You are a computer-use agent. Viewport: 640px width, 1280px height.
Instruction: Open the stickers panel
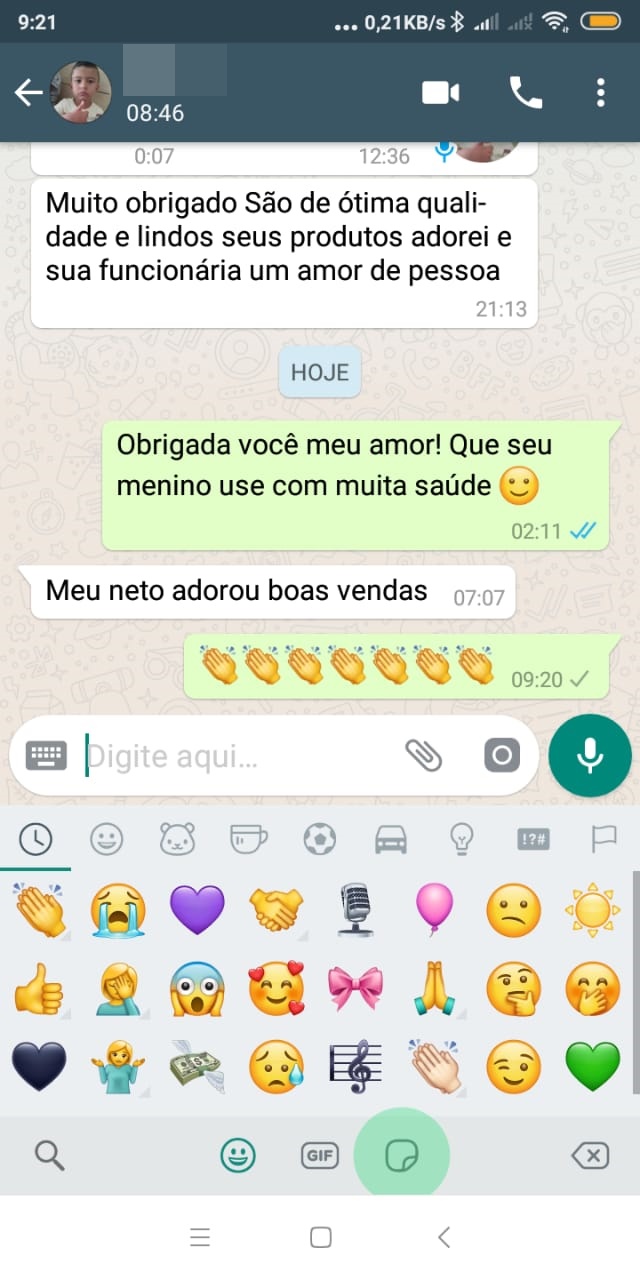coord(402,1156)
